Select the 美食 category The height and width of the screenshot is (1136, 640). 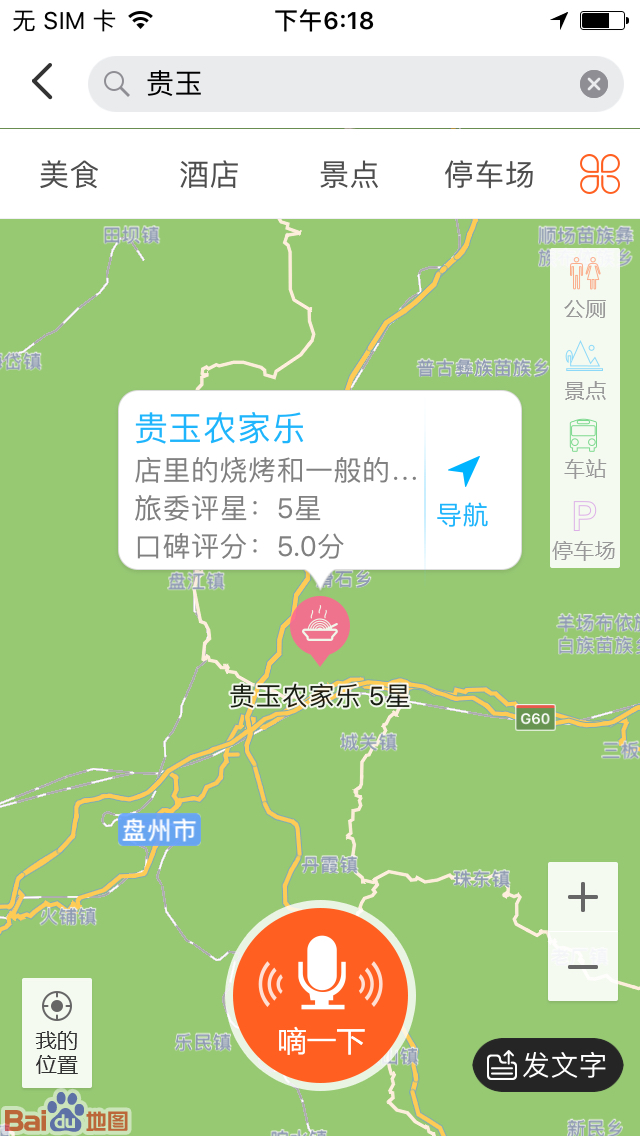69,175
